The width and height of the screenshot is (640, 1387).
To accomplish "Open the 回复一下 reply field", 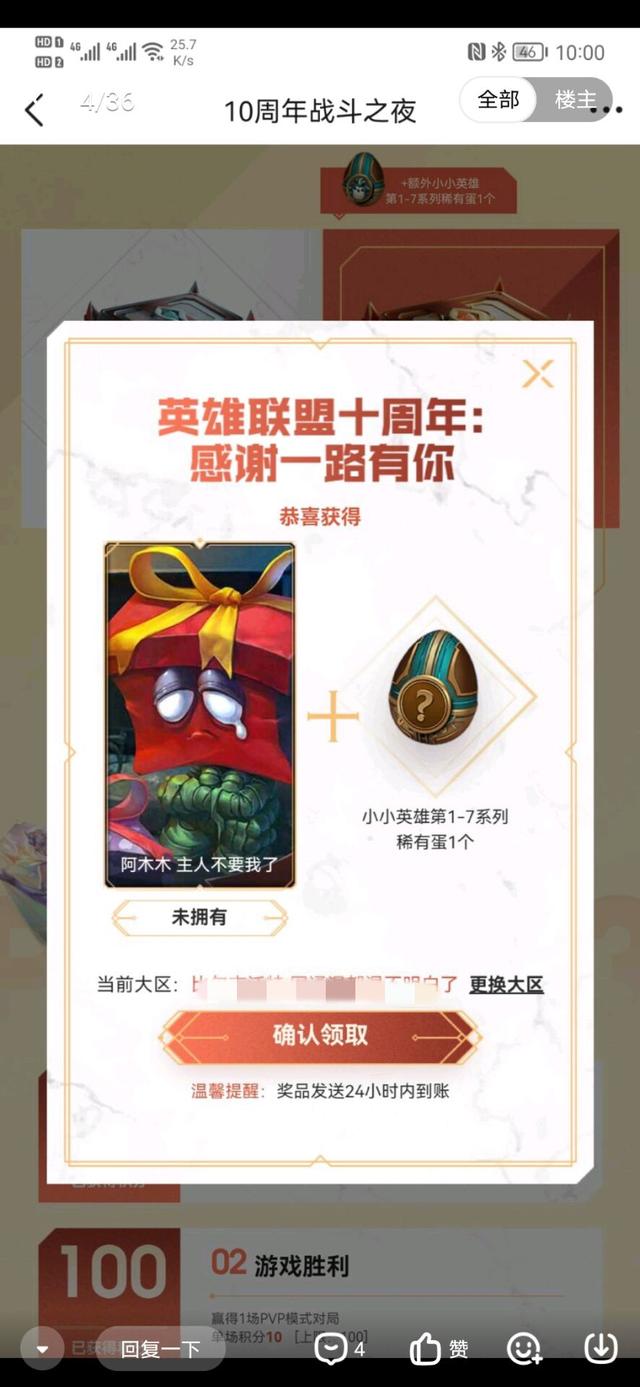I will point(160,1349).
